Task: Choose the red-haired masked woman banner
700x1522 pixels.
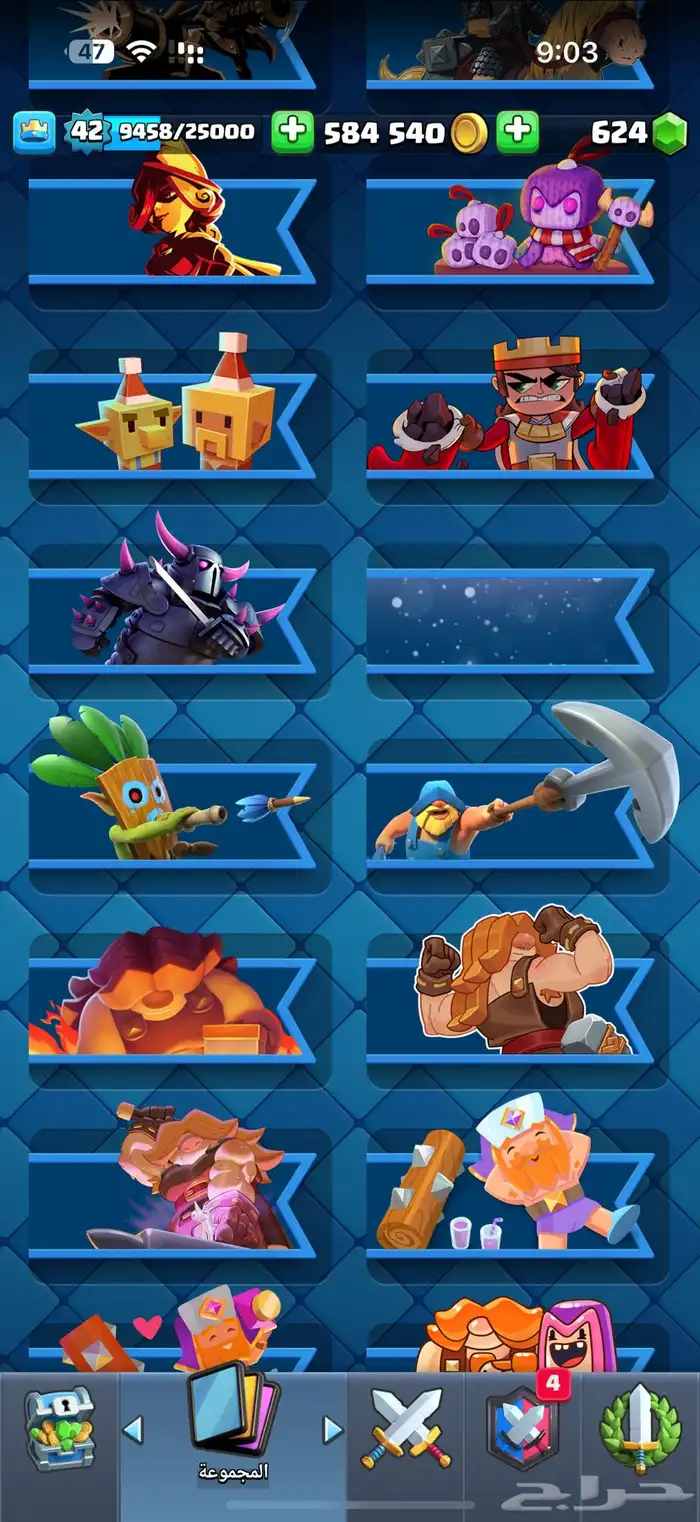Action: coord(172,230)
